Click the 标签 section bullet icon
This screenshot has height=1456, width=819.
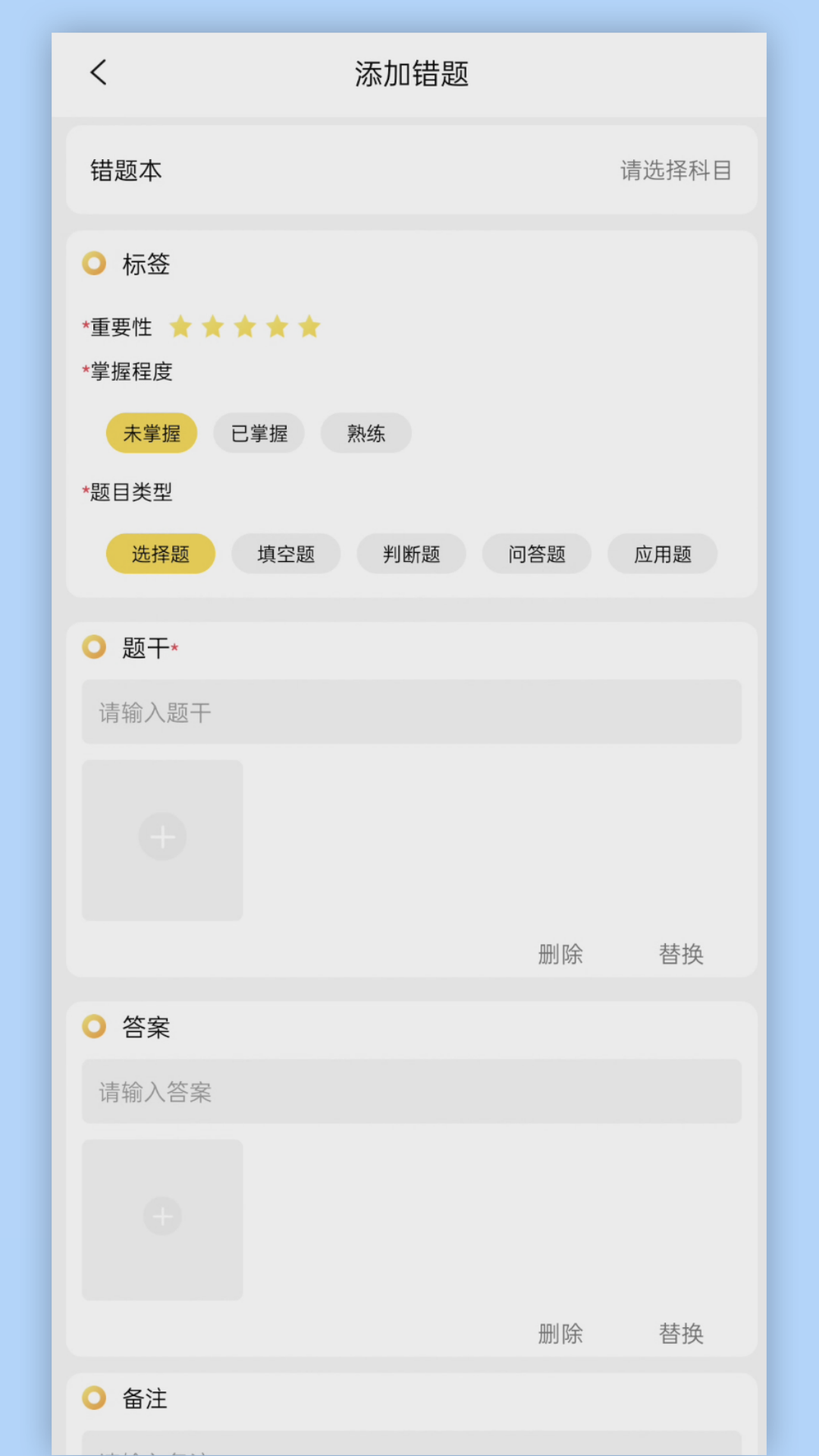93,264
